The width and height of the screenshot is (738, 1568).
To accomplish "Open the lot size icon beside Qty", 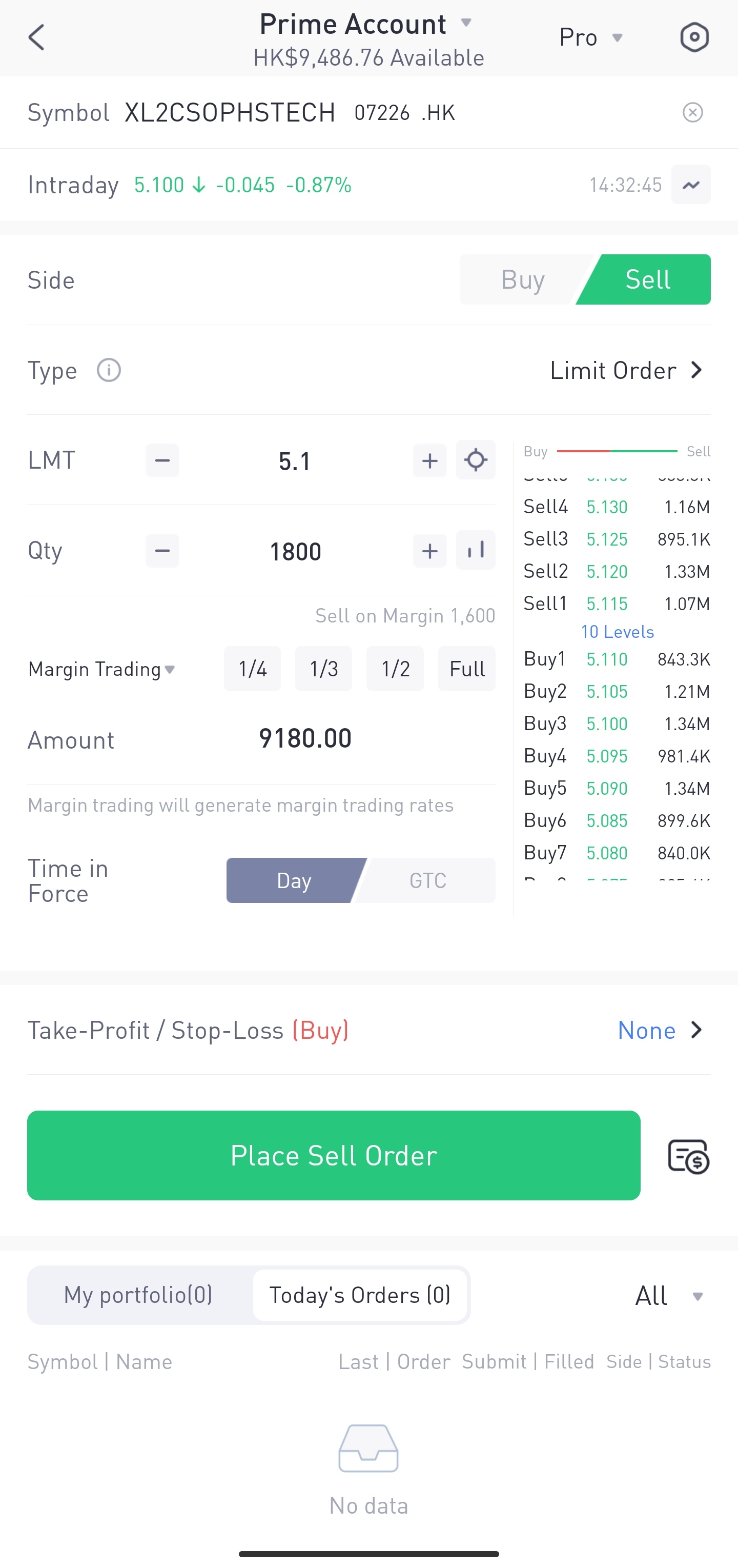I will coord(475,550).
